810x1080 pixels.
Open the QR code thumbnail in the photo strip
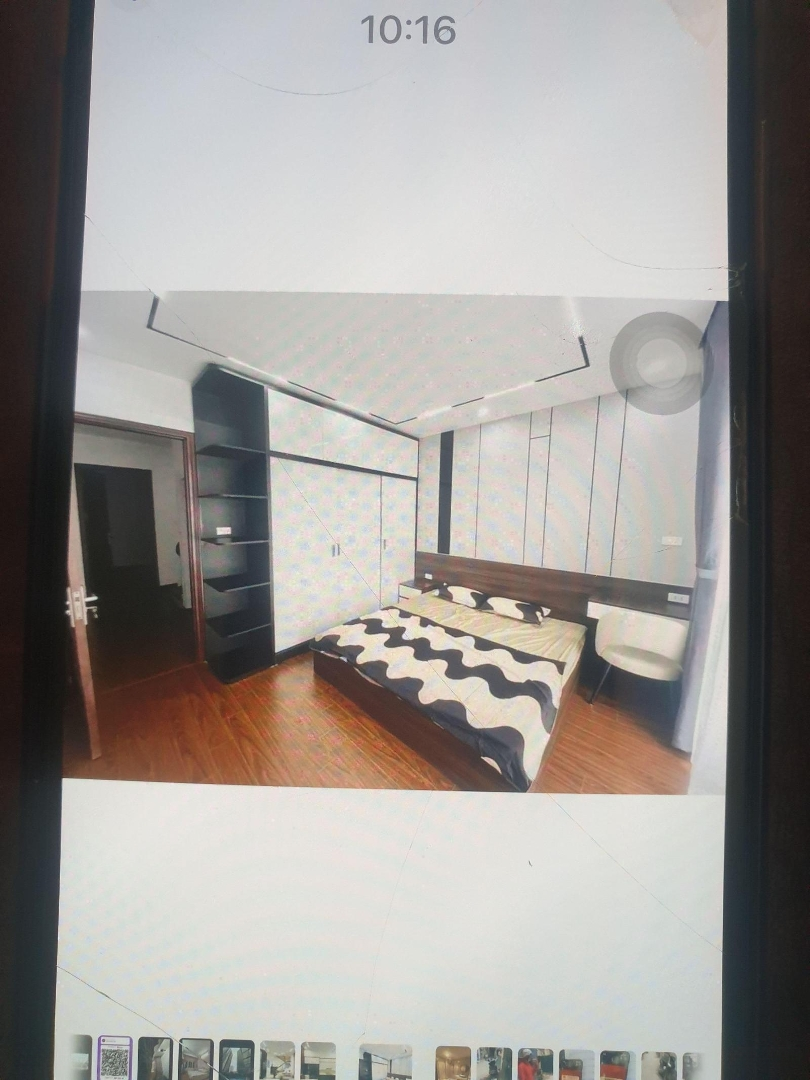(114, 1059)
